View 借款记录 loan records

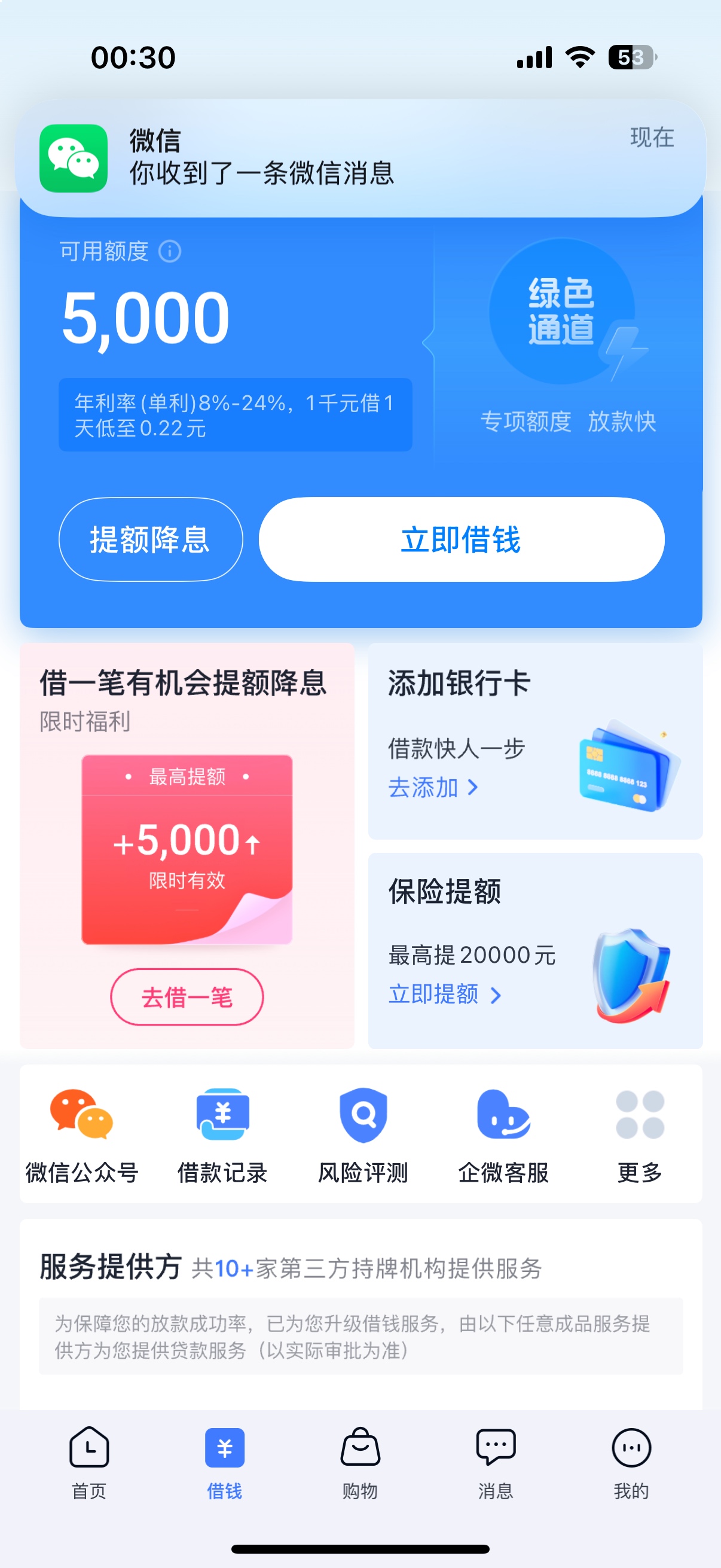coord(222,1136)
